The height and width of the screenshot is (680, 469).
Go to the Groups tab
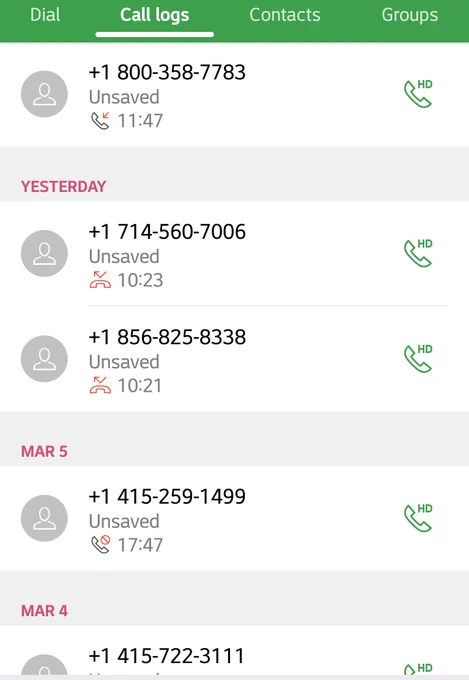(410, 15)
